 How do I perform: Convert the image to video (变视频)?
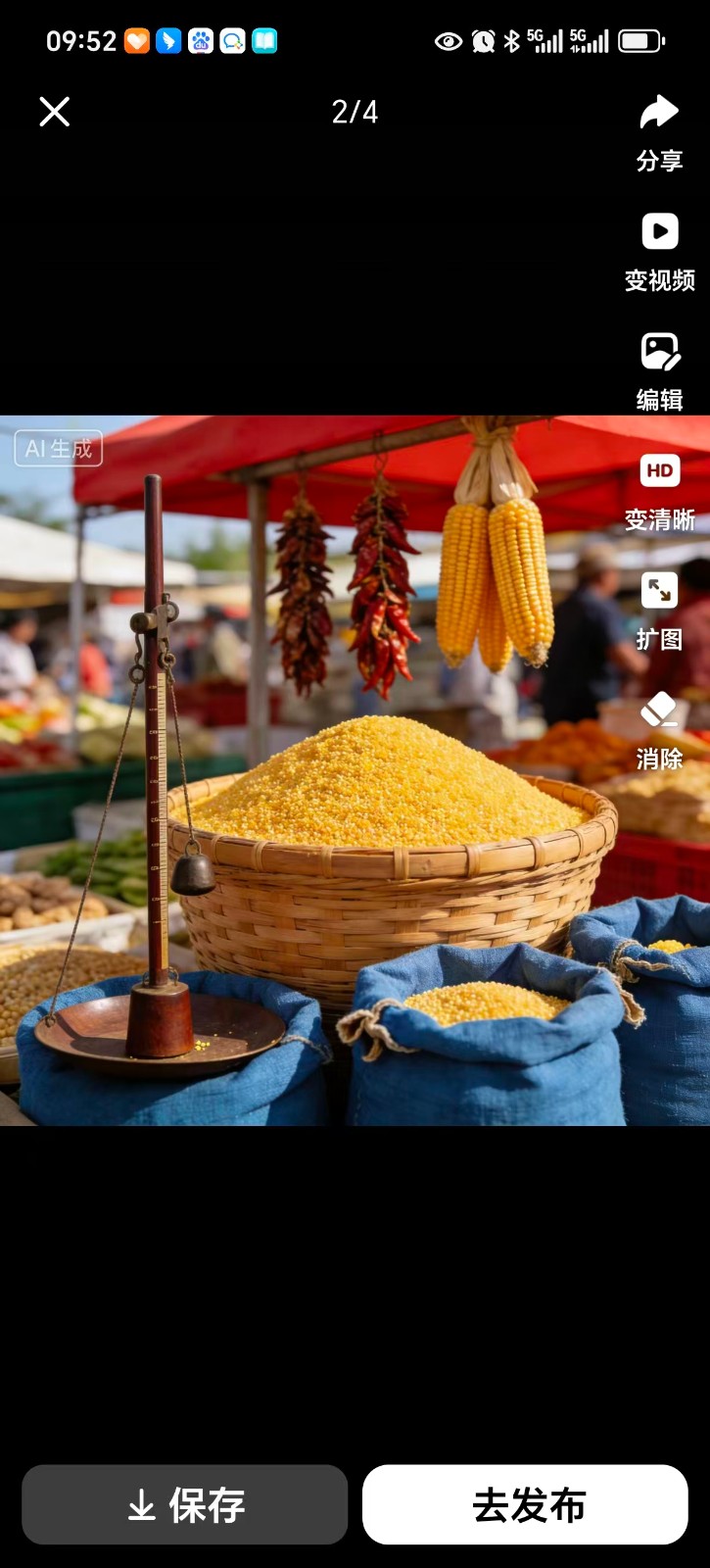pos(659,251)
